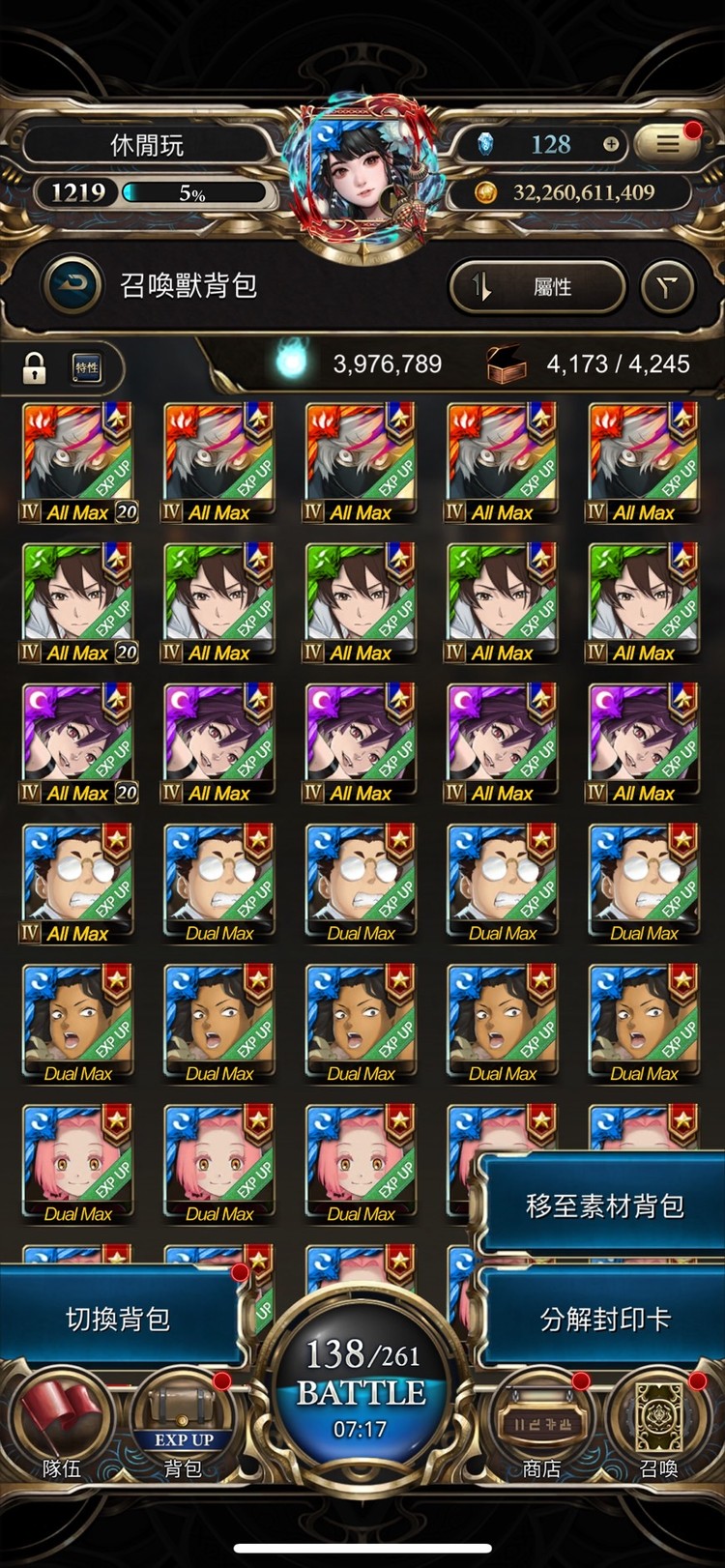Viewport: 725px width, 1568px height.
Task: Select the first purple-attribute All Max 20 card
Action: pos(78,742)
